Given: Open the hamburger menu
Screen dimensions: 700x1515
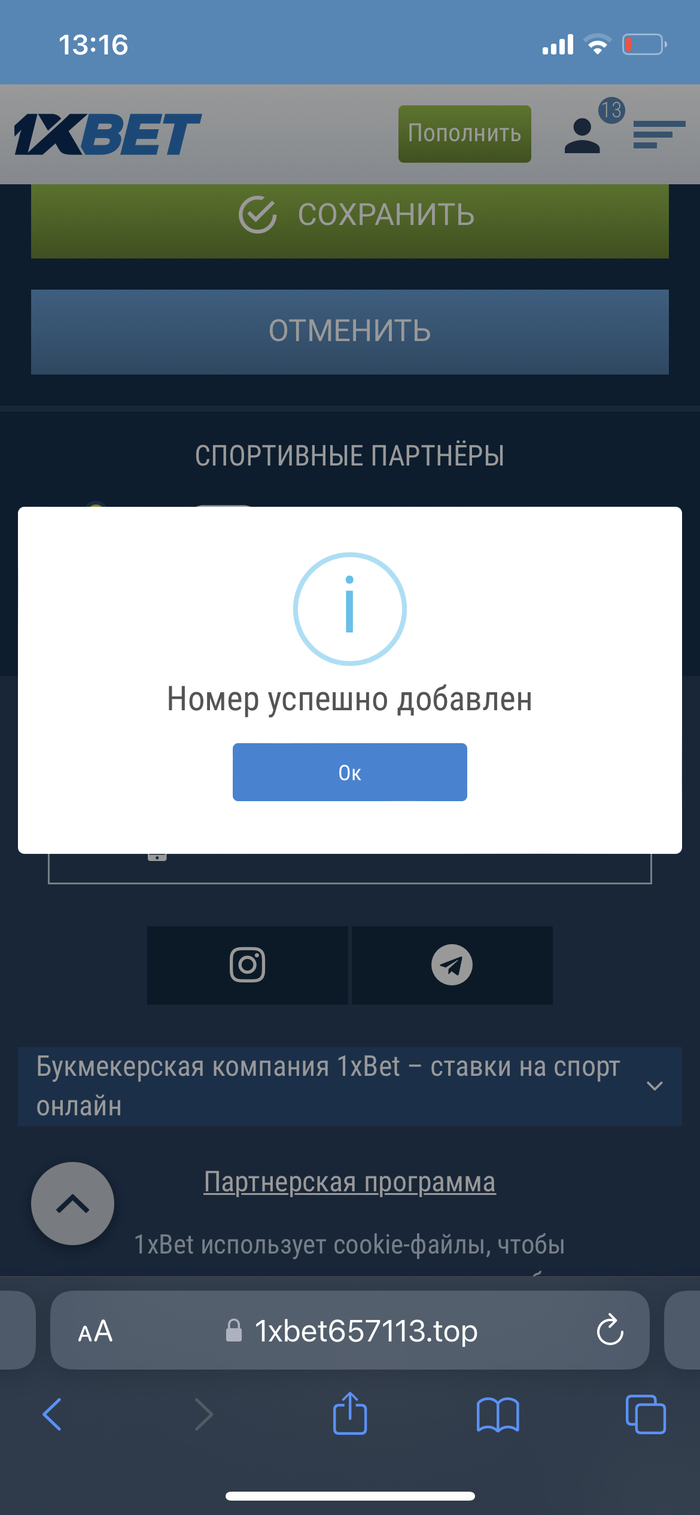Looking at the screenshot, I should [x=658, y=134].
